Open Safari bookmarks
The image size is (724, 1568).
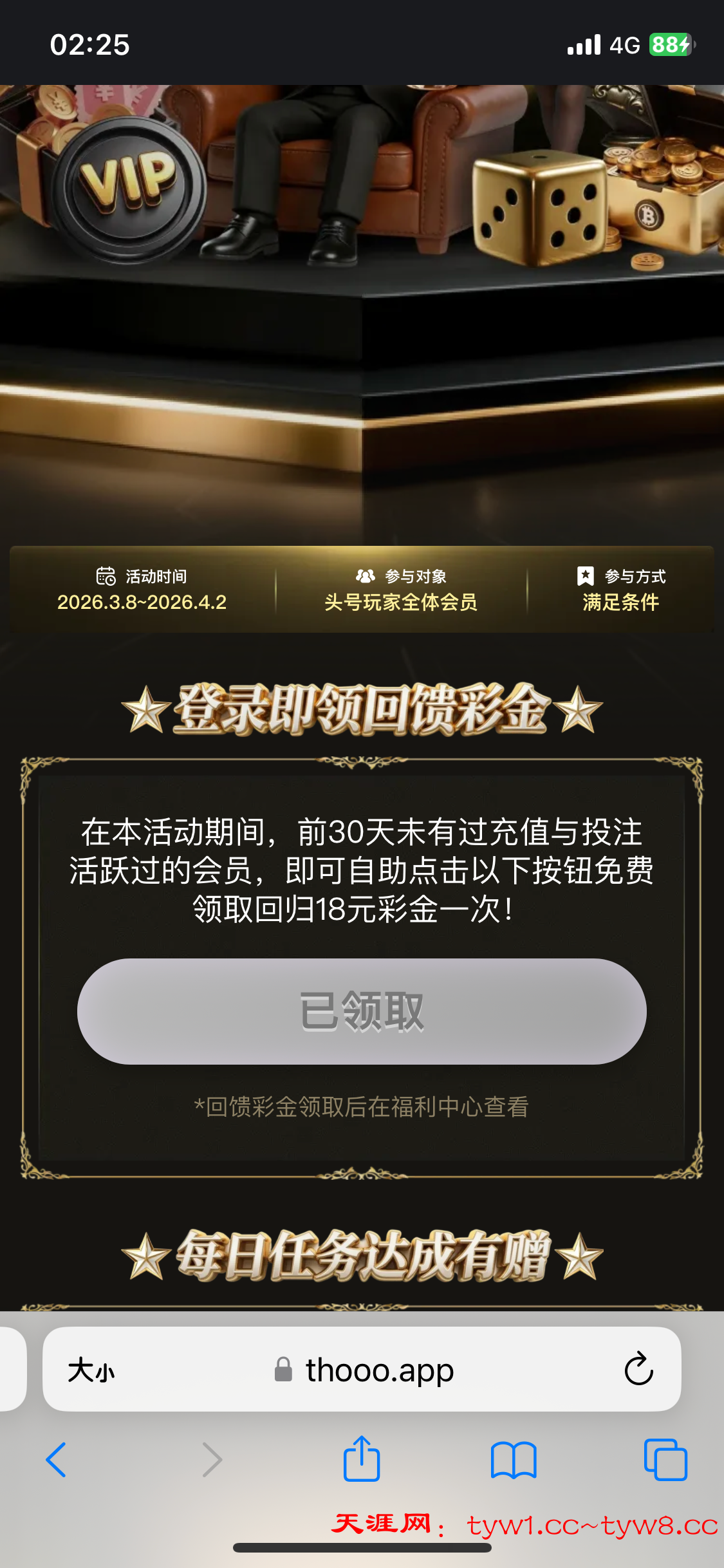[x=513, y=1459]
